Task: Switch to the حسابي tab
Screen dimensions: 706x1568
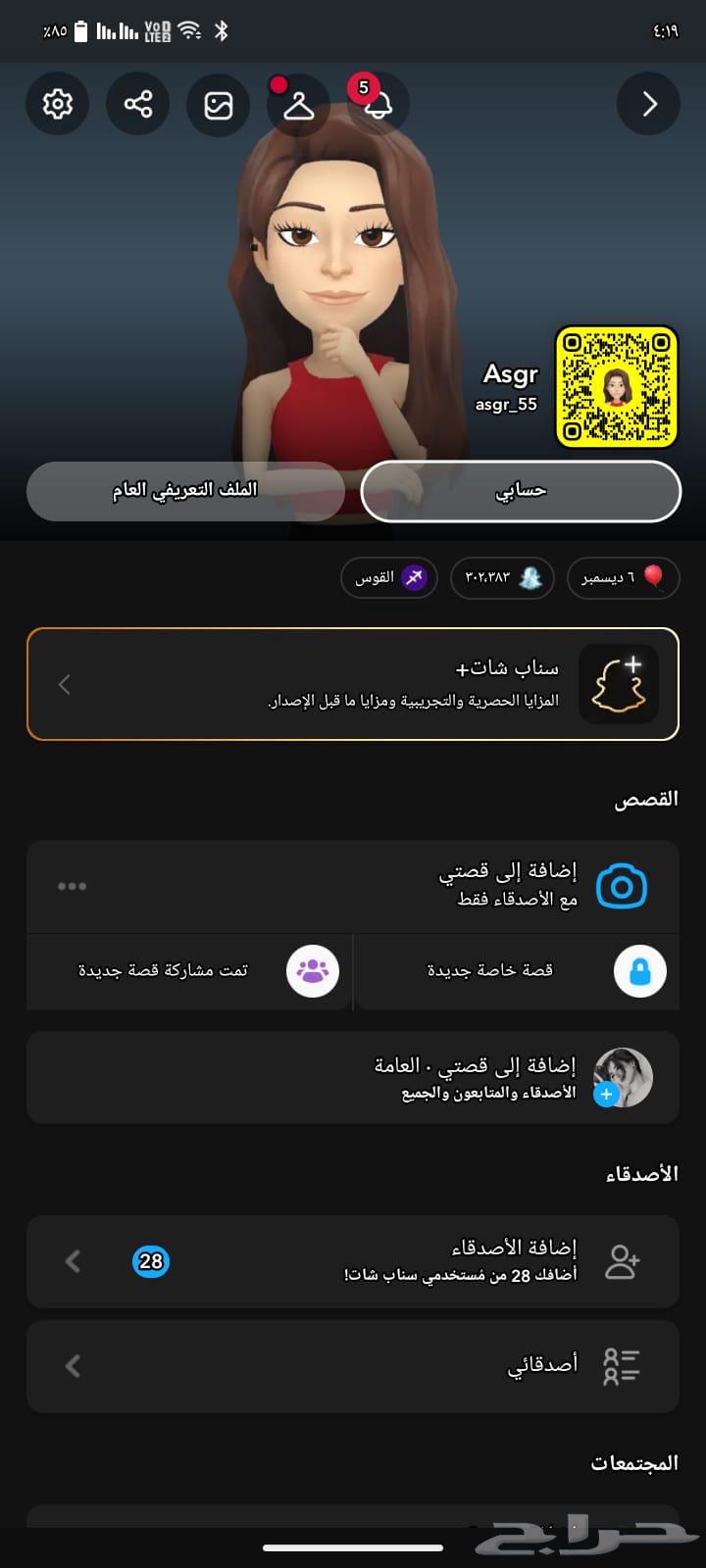Action: click(x=521, y=491)
